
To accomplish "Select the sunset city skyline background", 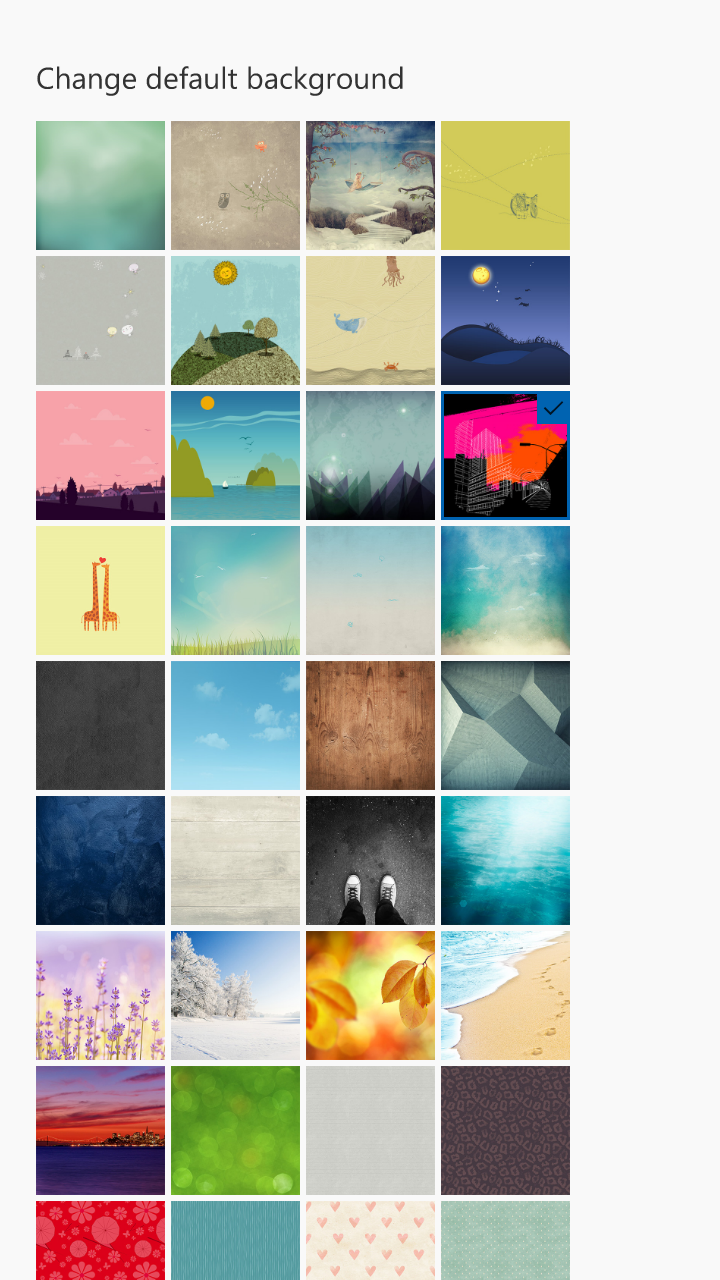I will point(100,1130).
